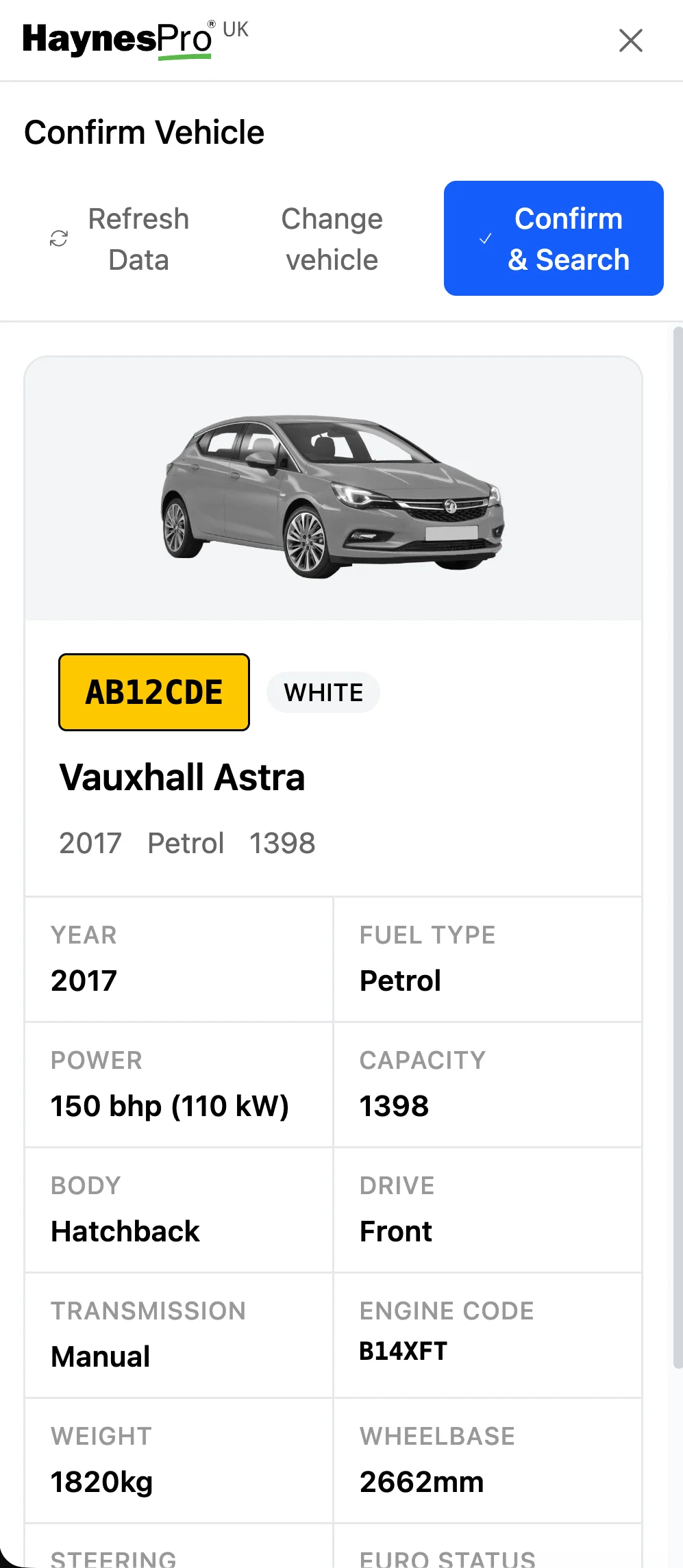The image size is (683, 1568).
Task: Select the YEAR value showing 2017
Action: [84, 981]
